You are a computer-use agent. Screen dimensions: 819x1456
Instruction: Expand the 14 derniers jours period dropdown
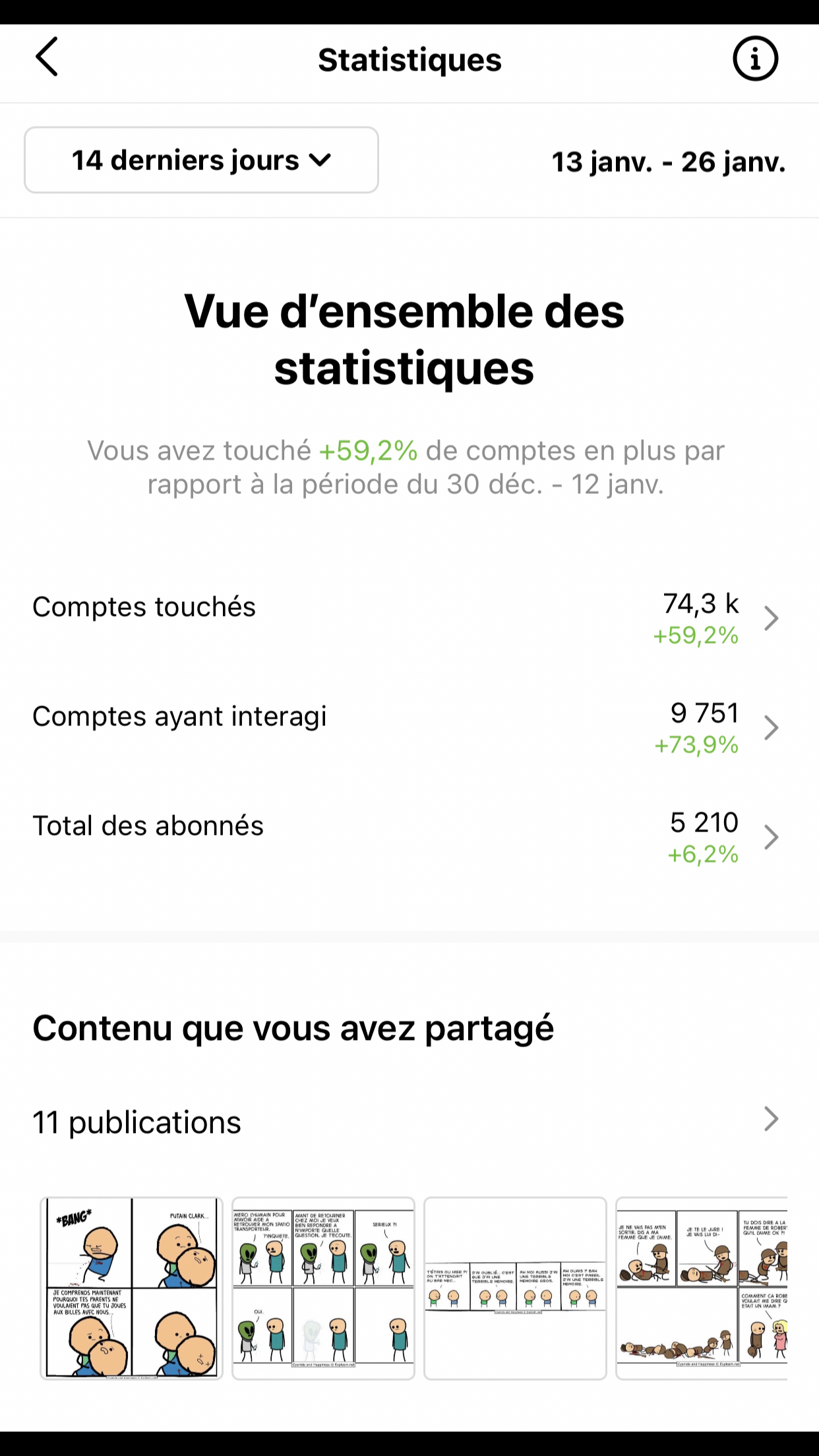pyautogui.click(x=201, y=160)
